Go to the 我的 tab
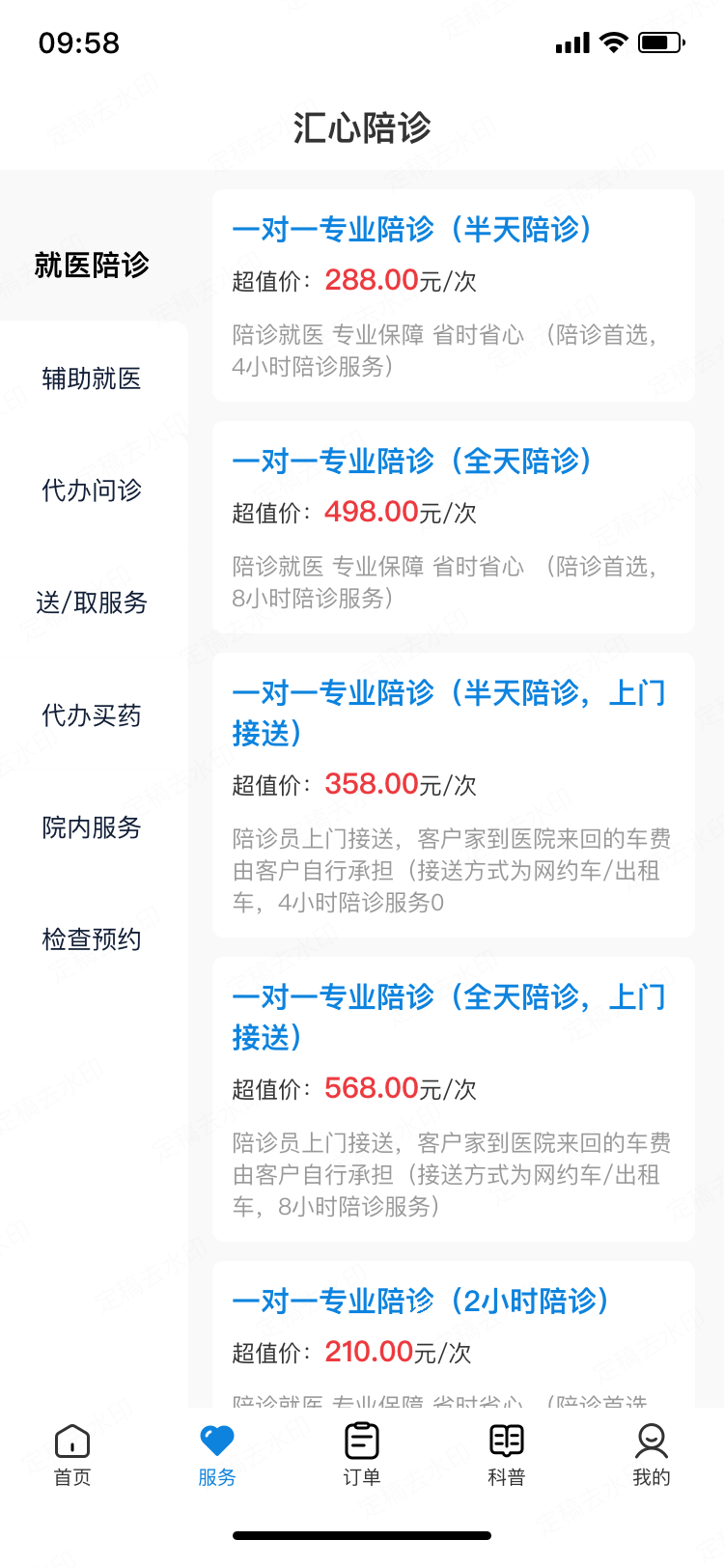 [x=652, y=1454]
